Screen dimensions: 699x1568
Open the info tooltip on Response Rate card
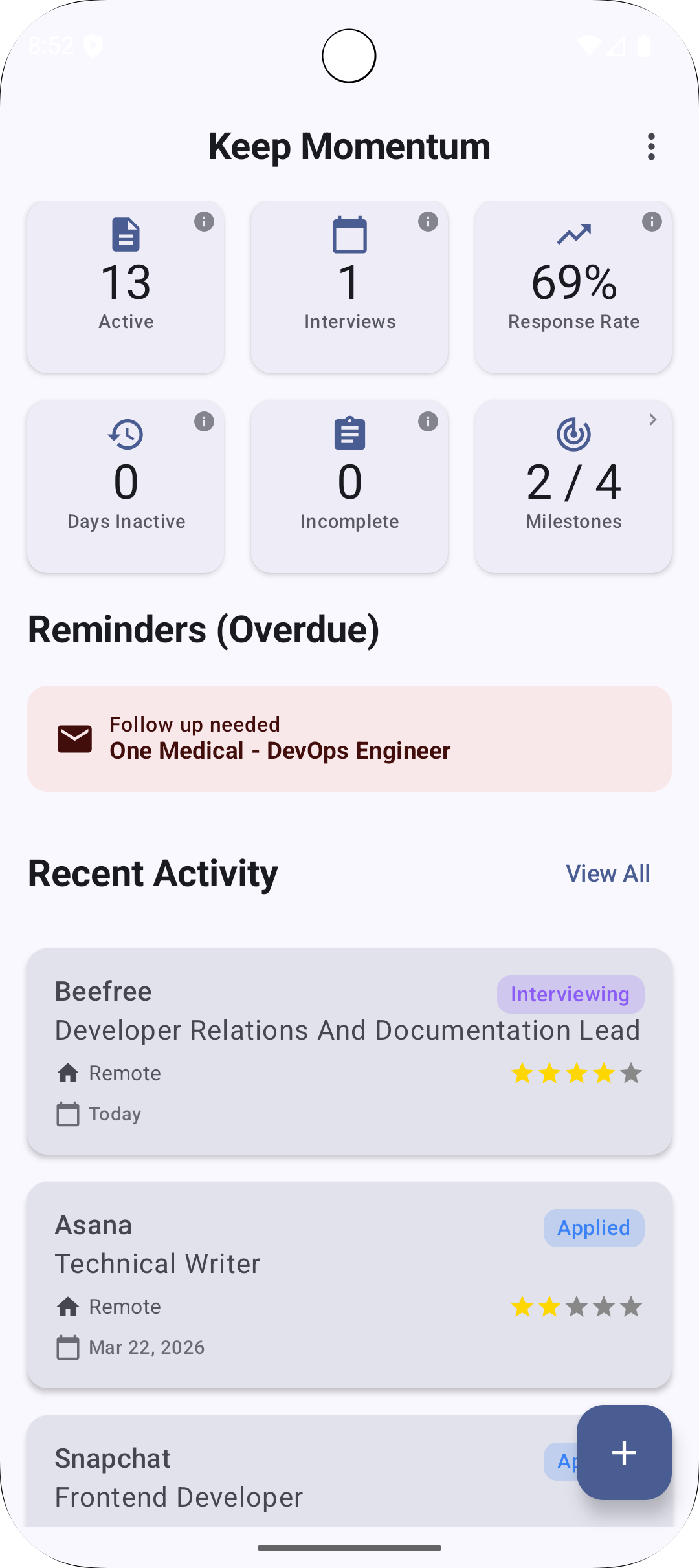click(652, 222)
